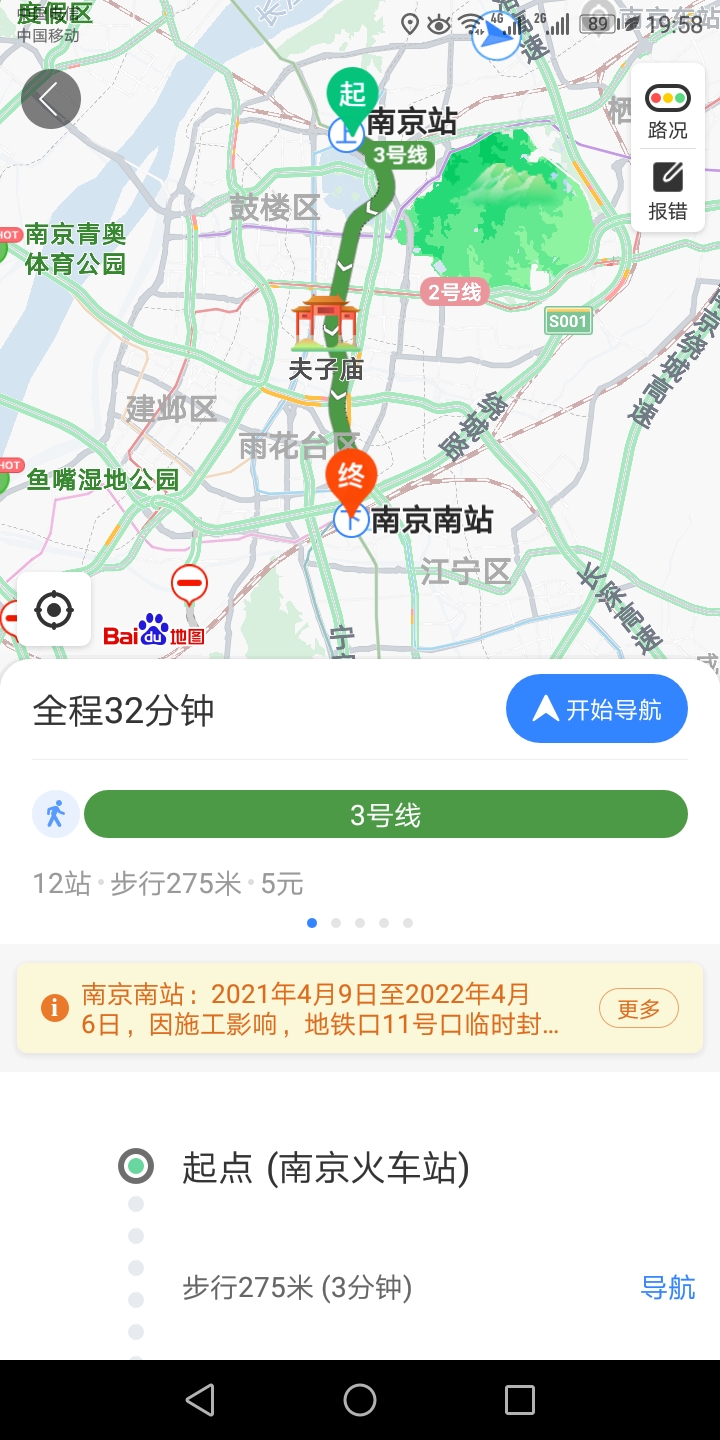Viewport: 720px width, 1440px height.
Task: Select the 南京站 start marker on map
Action: (352, 100)
